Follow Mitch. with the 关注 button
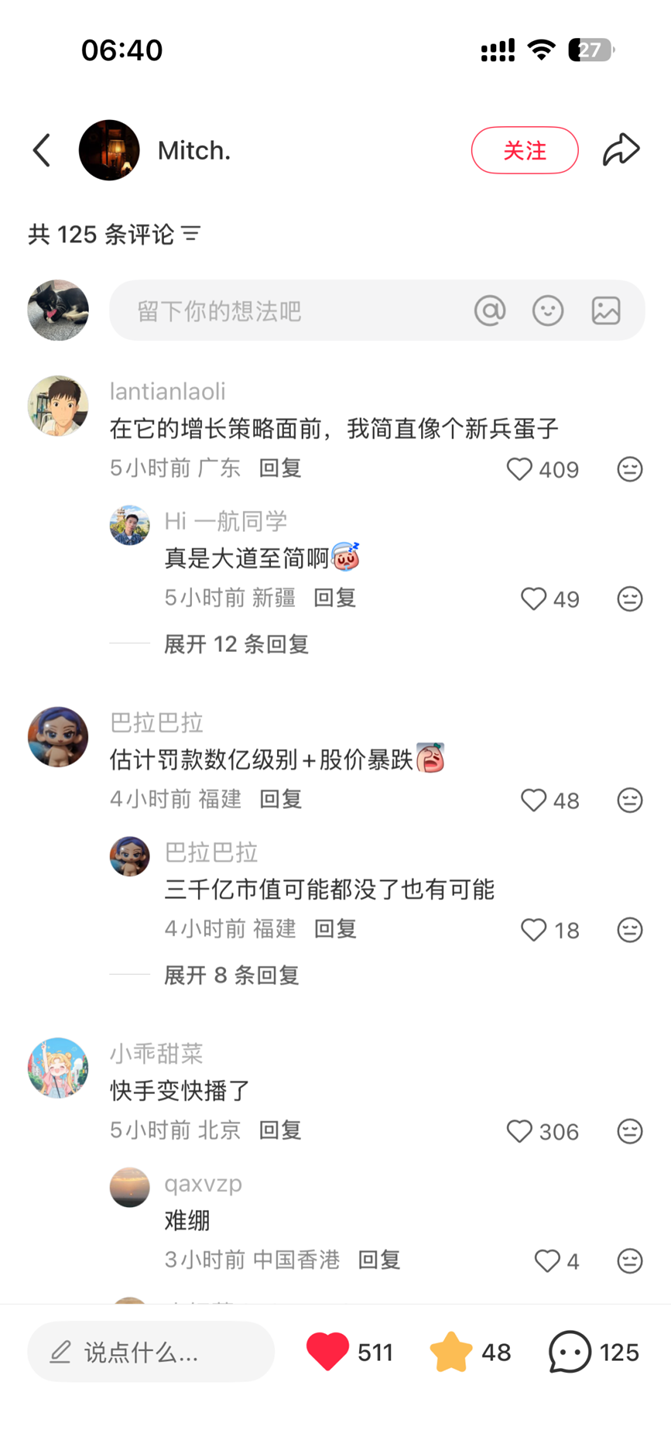The height and width of the screenshot is (1454, 671). pyautogui.click(x=524, y=151)
